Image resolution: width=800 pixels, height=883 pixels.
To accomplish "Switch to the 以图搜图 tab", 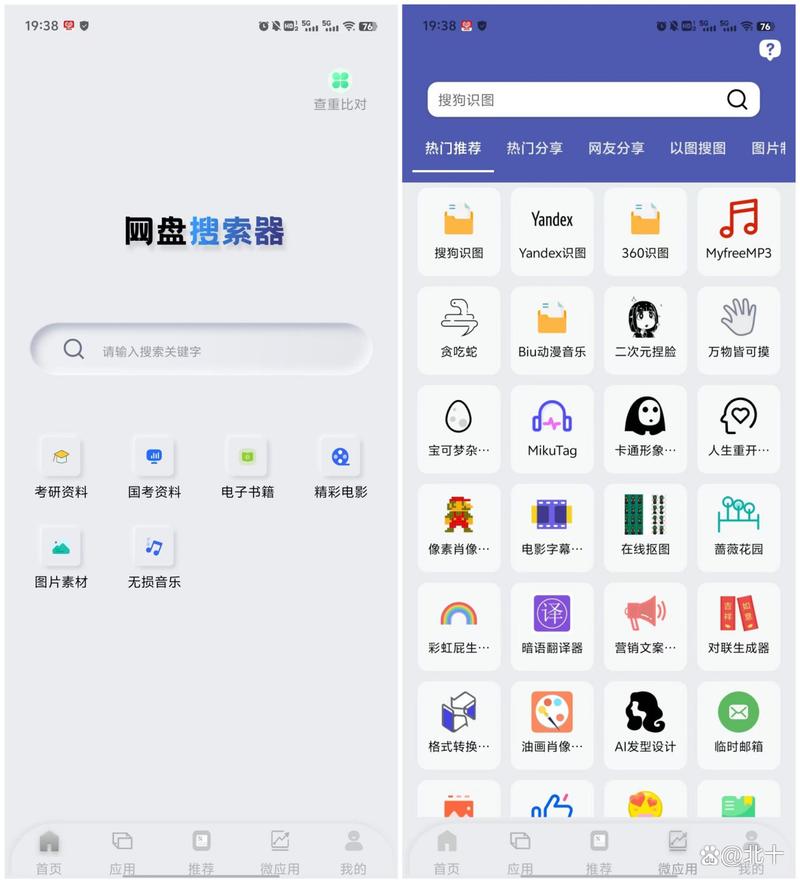I will (697, 148).
